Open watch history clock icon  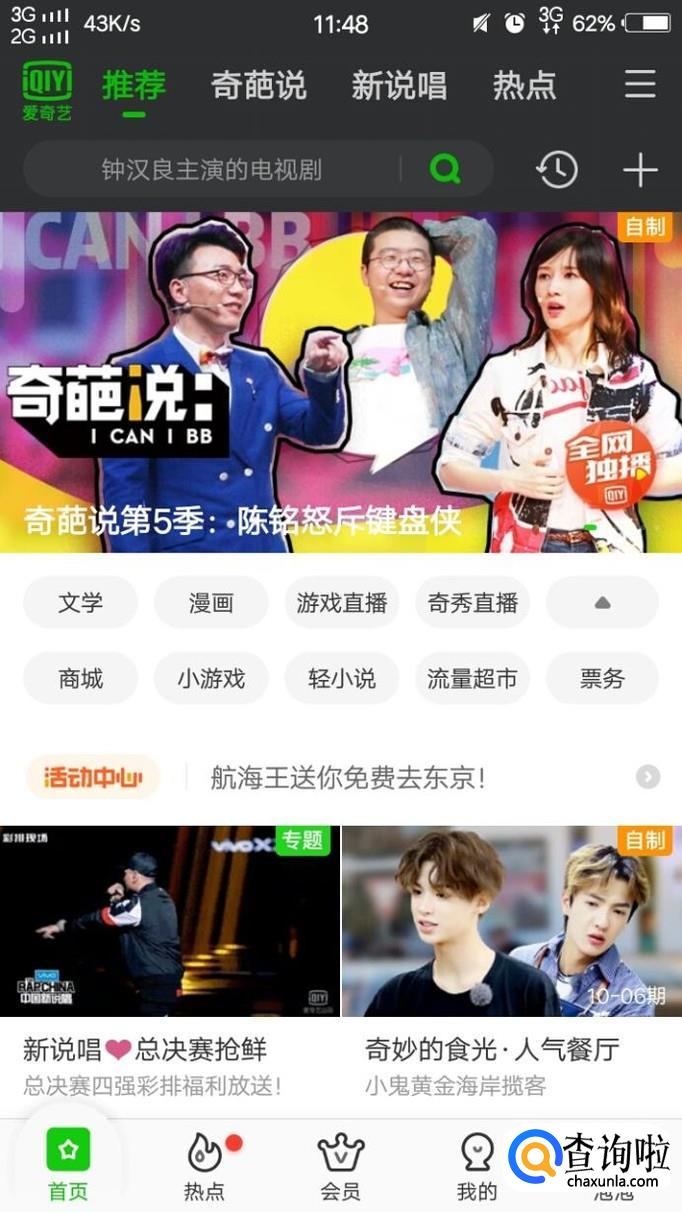(x=557, y=170)
